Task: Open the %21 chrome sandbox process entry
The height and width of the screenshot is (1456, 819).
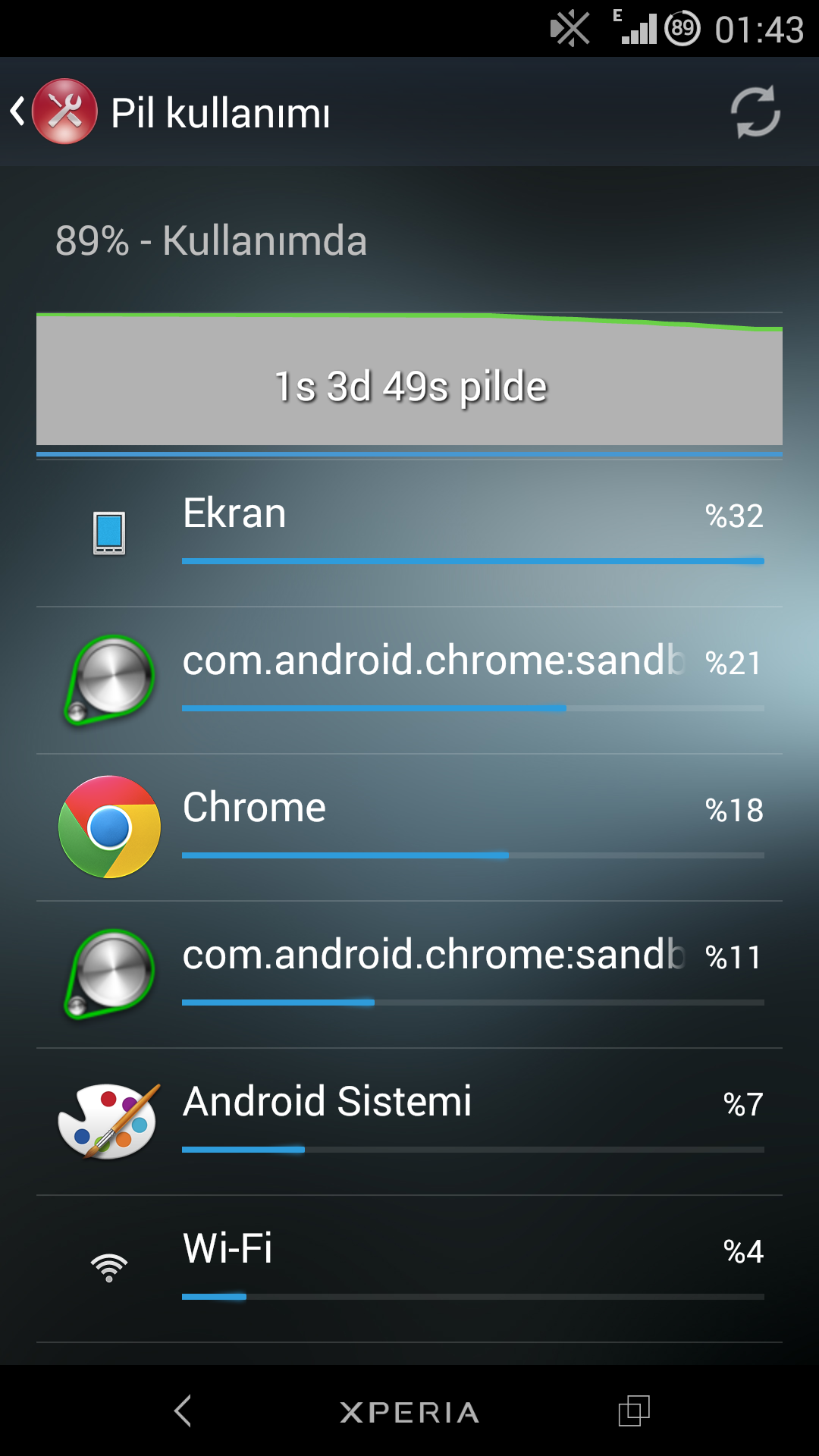Action: point(409,679)
